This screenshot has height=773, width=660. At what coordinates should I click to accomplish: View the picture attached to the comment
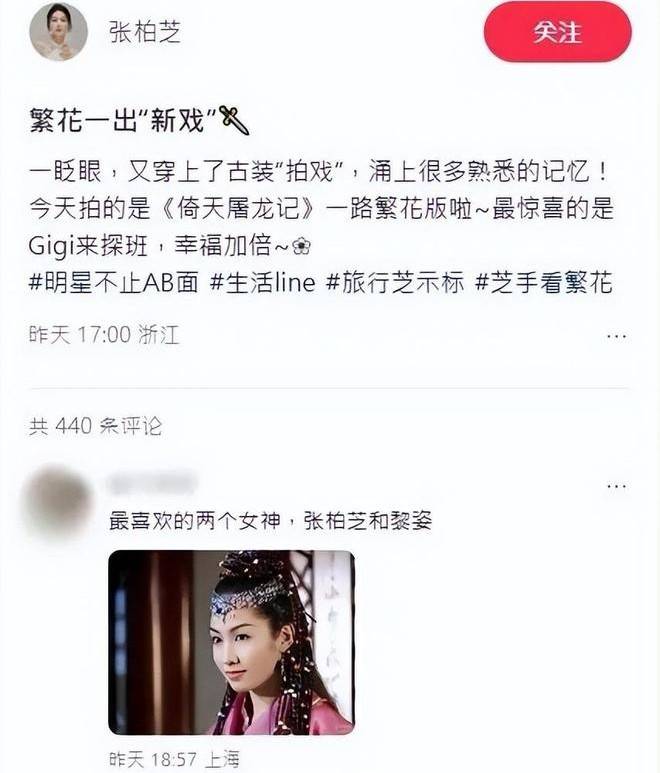coord(231,642)
